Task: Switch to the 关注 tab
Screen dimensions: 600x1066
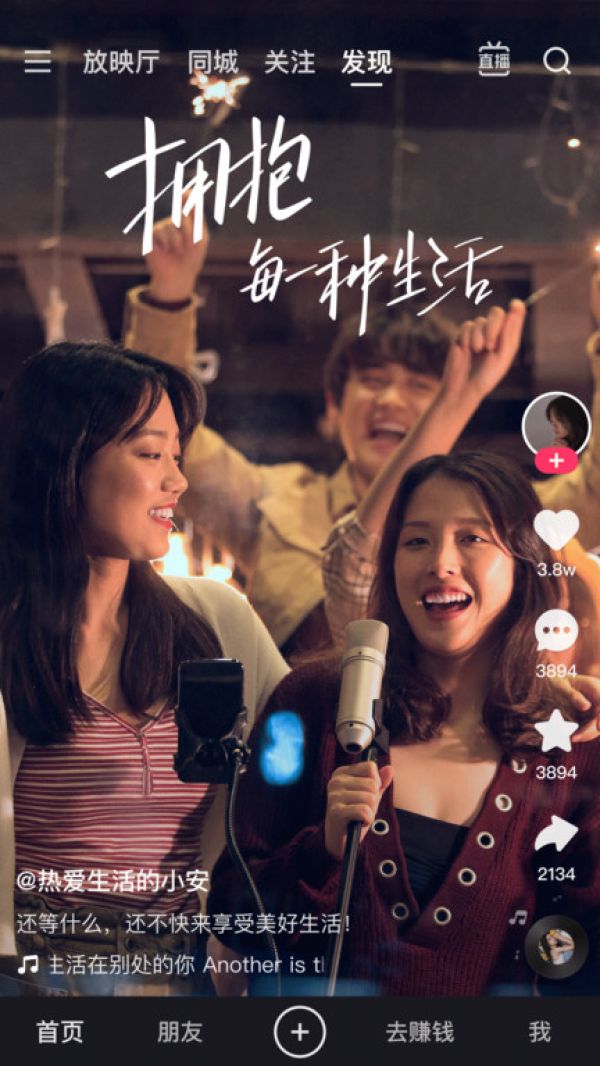Action: [289, 62]
